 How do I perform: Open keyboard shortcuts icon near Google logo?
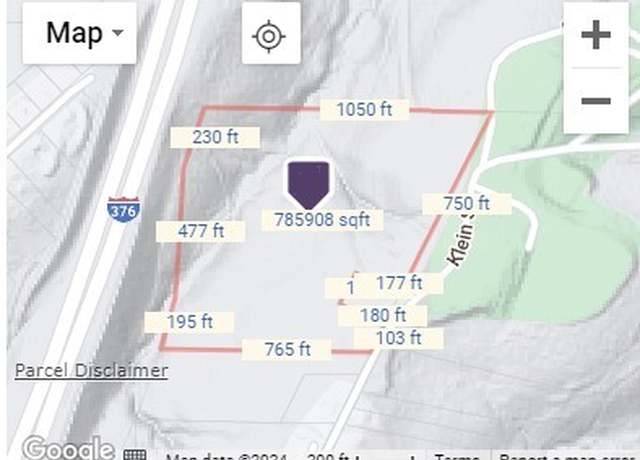tap(136, 455)
